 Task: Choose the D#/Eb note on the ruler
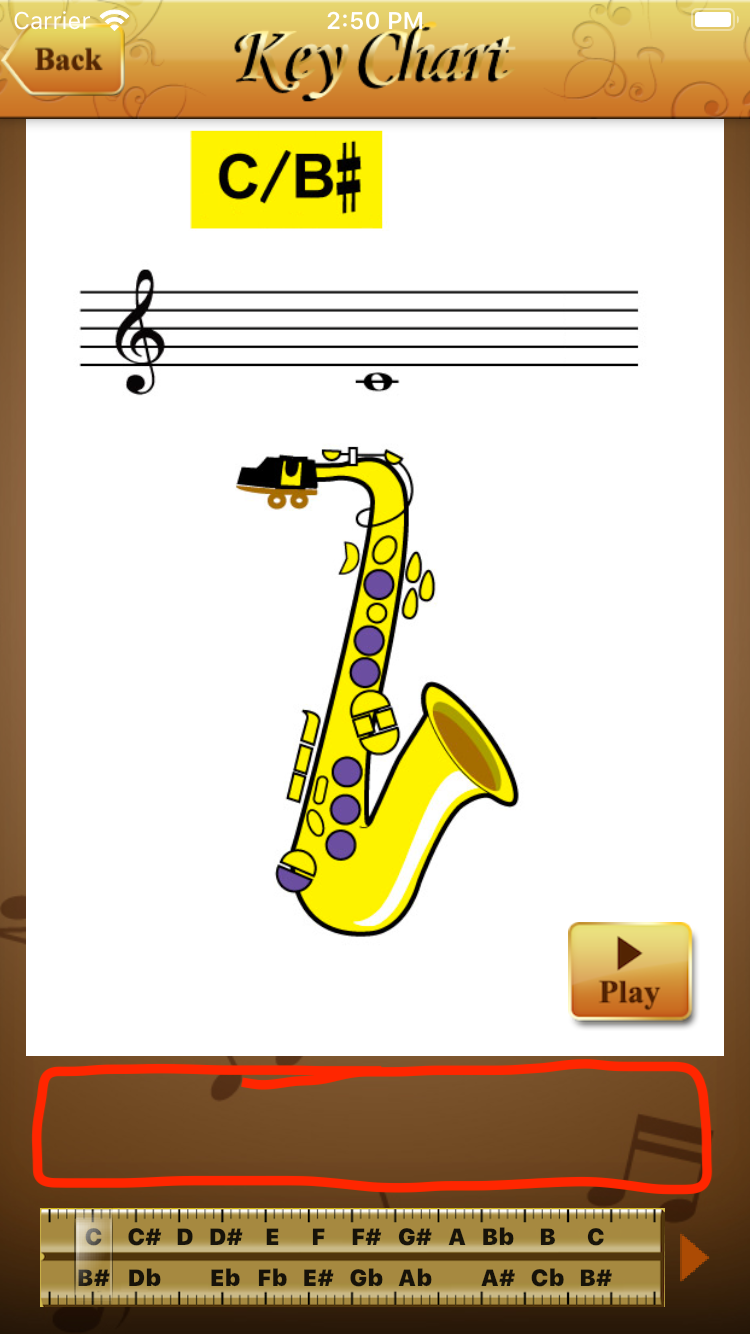226,1257
